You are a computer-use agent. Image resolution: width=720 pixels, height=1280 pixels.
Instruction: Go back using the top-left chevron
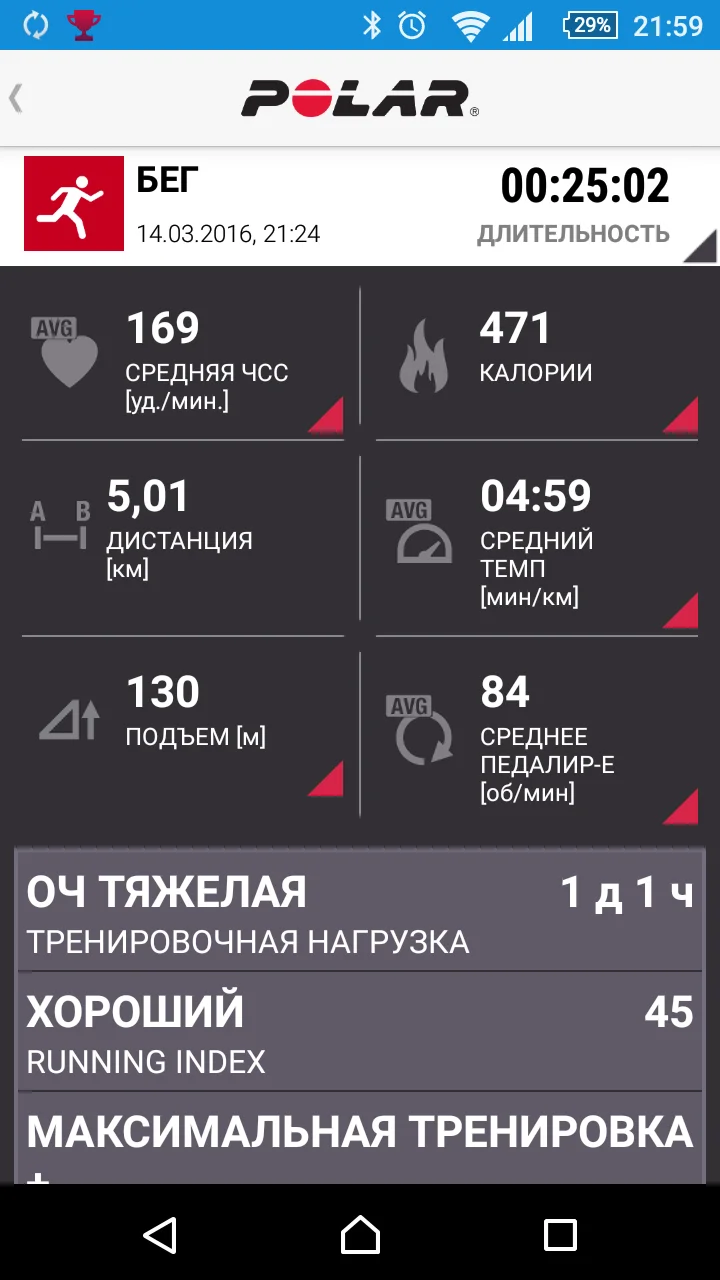pos(16,98)
